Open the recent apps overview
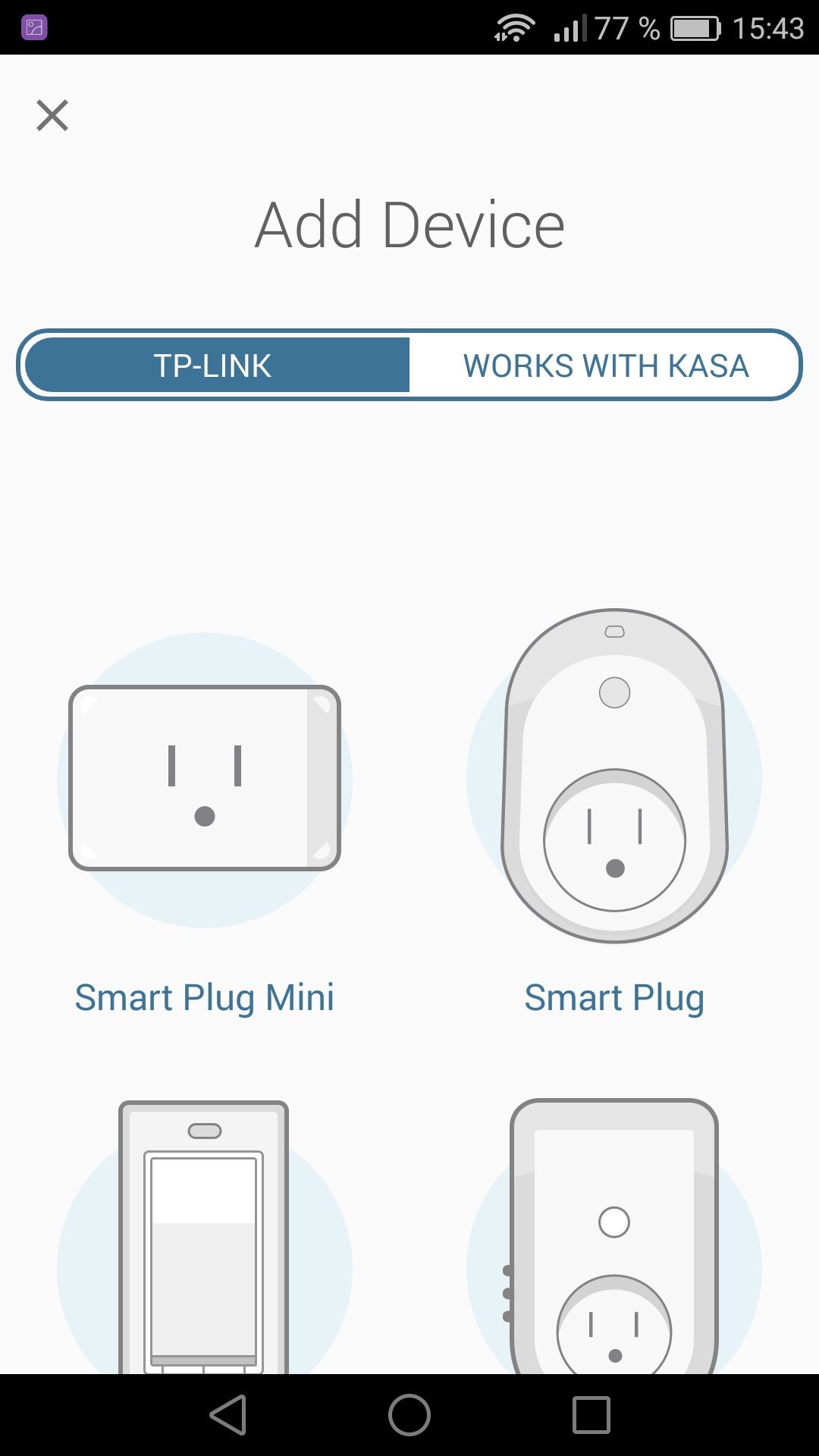 point(591,1415)
